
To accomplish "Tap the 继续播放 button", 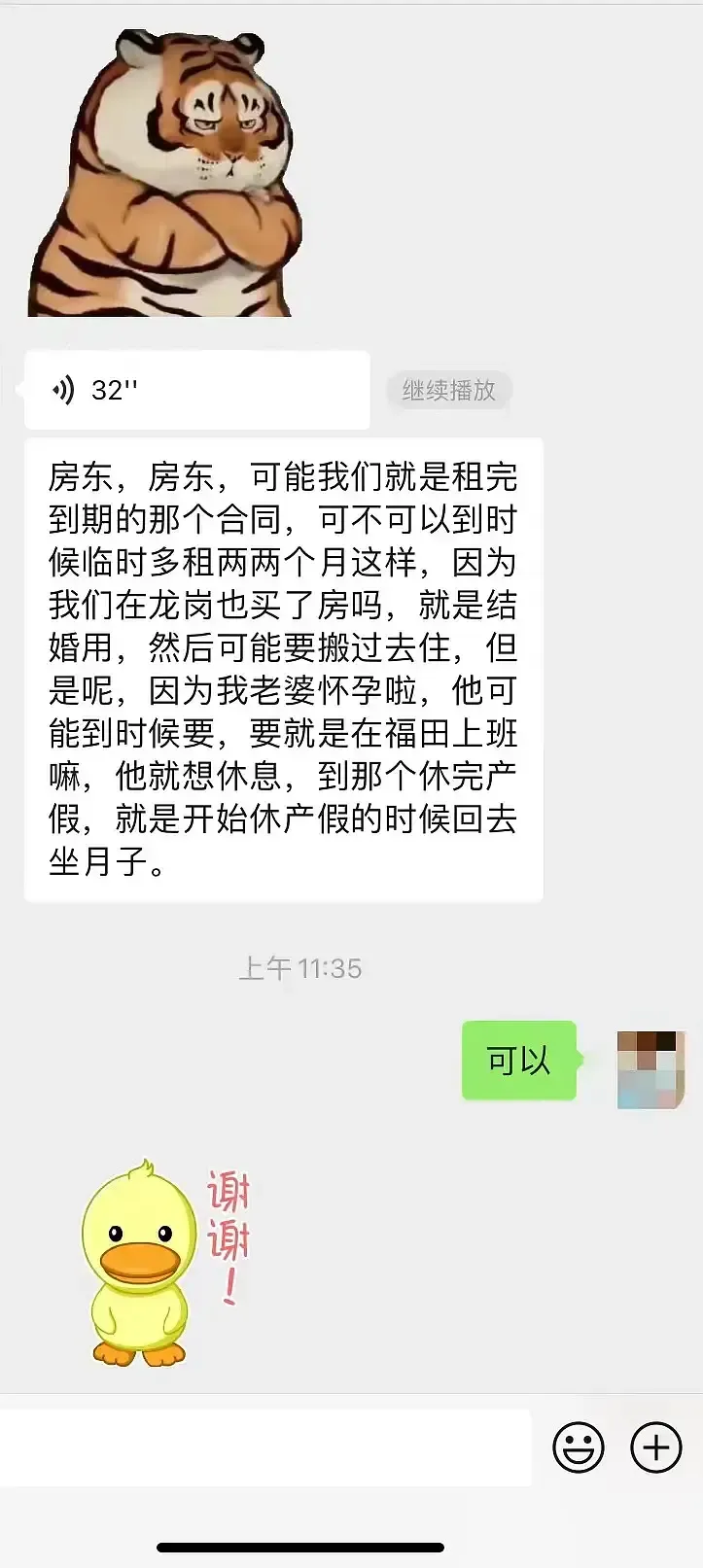I will (x=449, y=391).
